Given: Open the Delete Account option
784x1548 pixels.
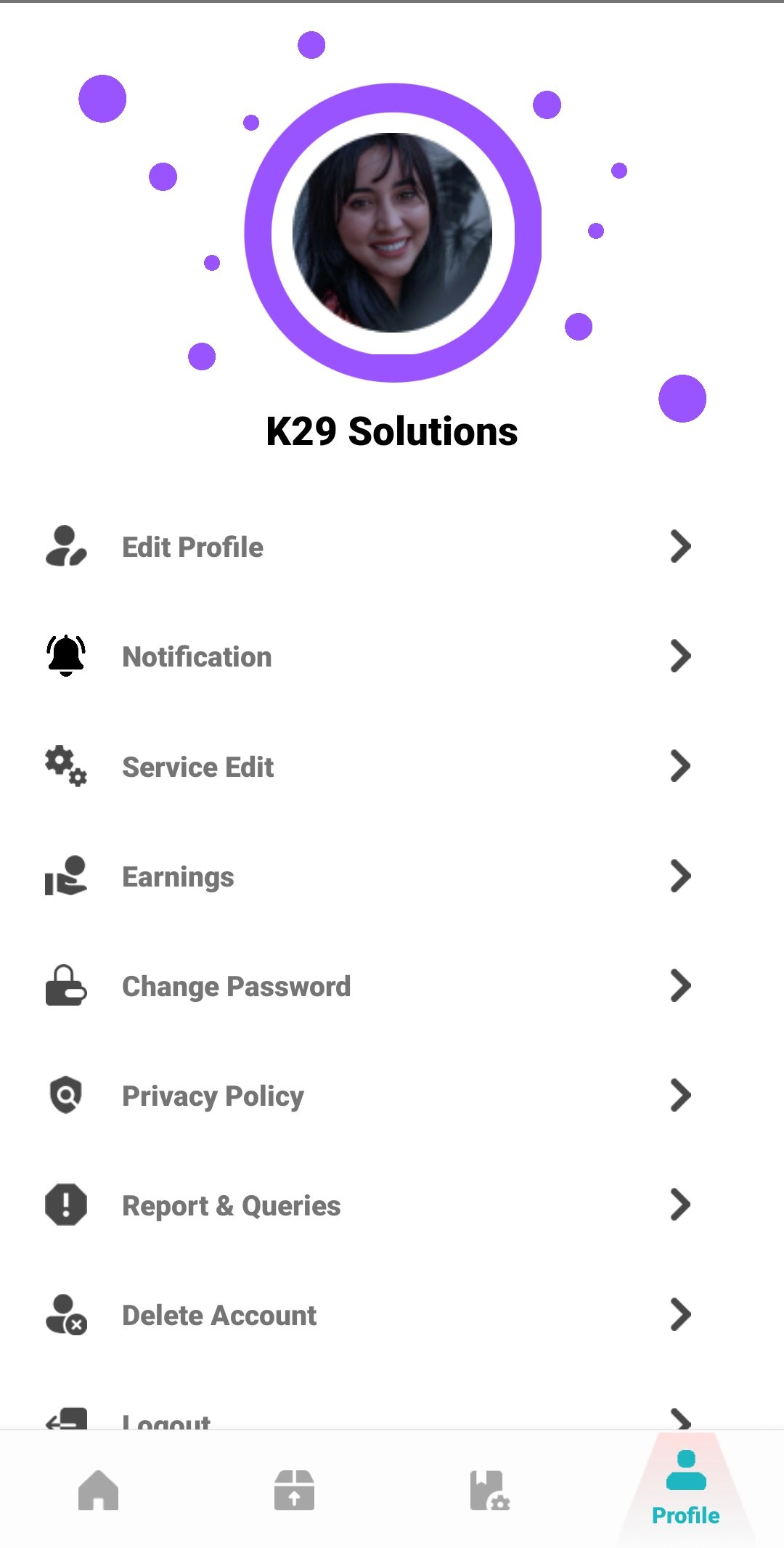Looking at the screenshot, I should pos(219,1315).
